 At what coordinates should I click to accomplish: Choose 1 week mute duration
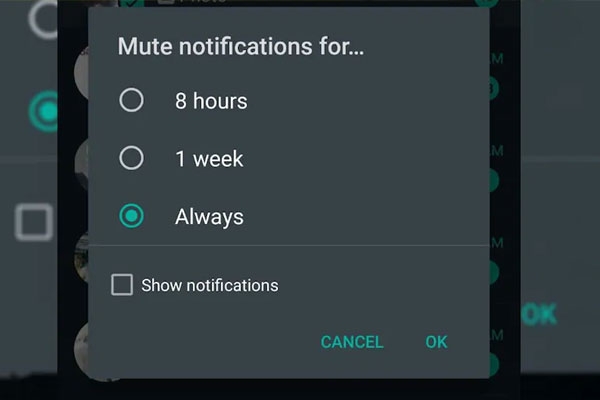point(131,158)
